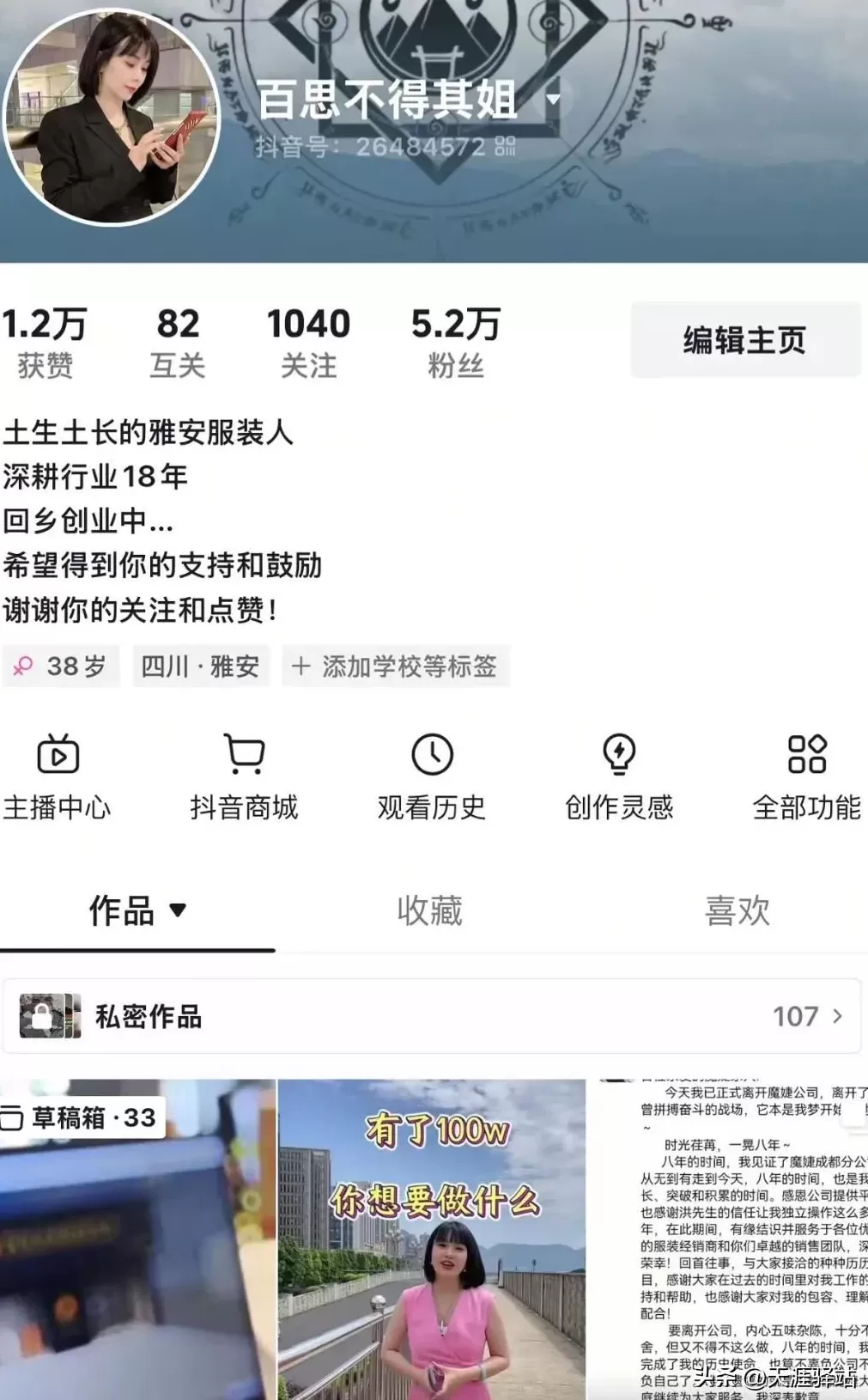Open 创作灵感 inspiration
This screenshot has height=1400, width=868.
click(x=619, y=776)
